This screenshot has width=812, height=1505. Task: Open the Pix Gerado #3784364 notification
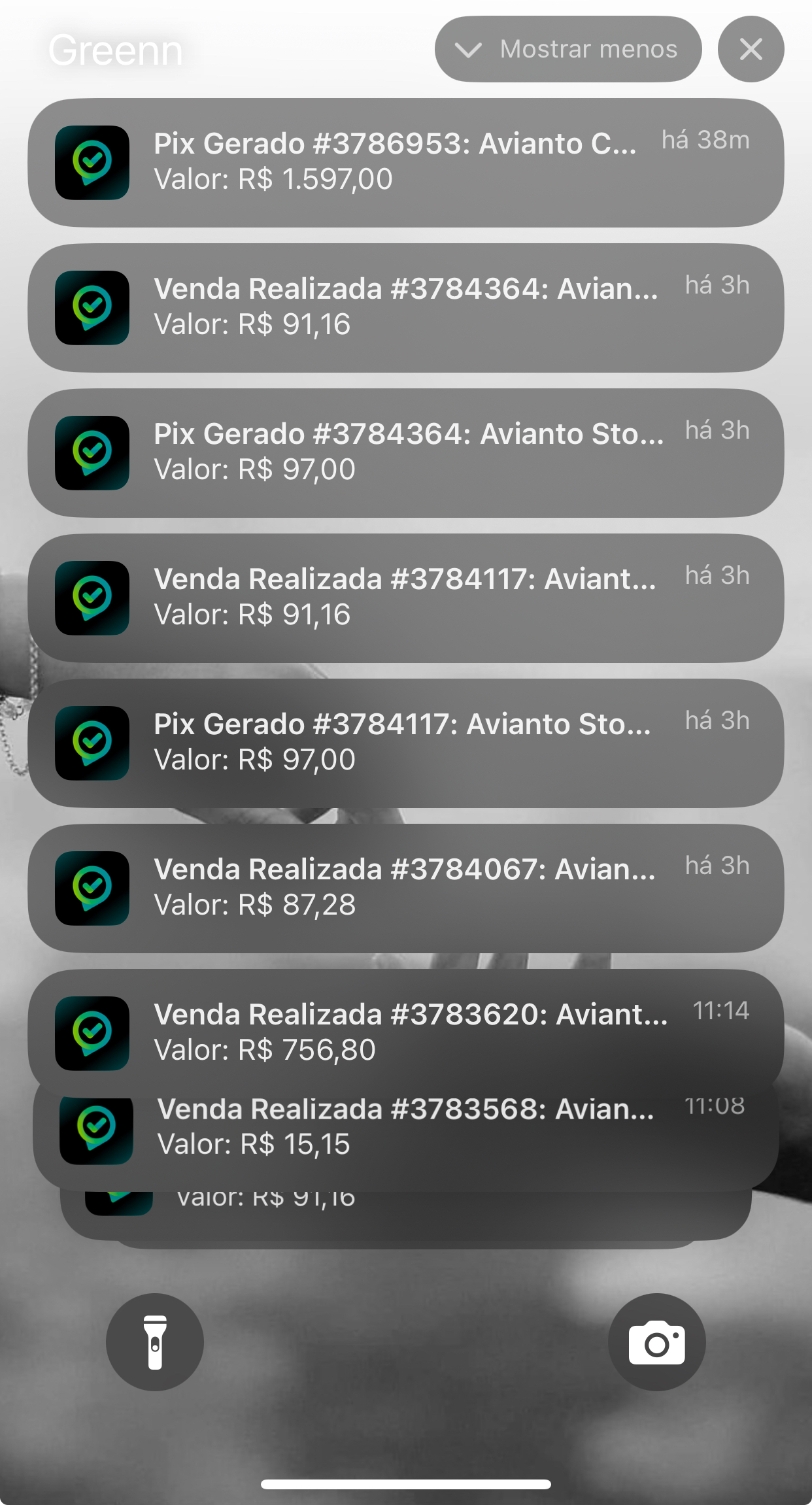tap(405, 452)
